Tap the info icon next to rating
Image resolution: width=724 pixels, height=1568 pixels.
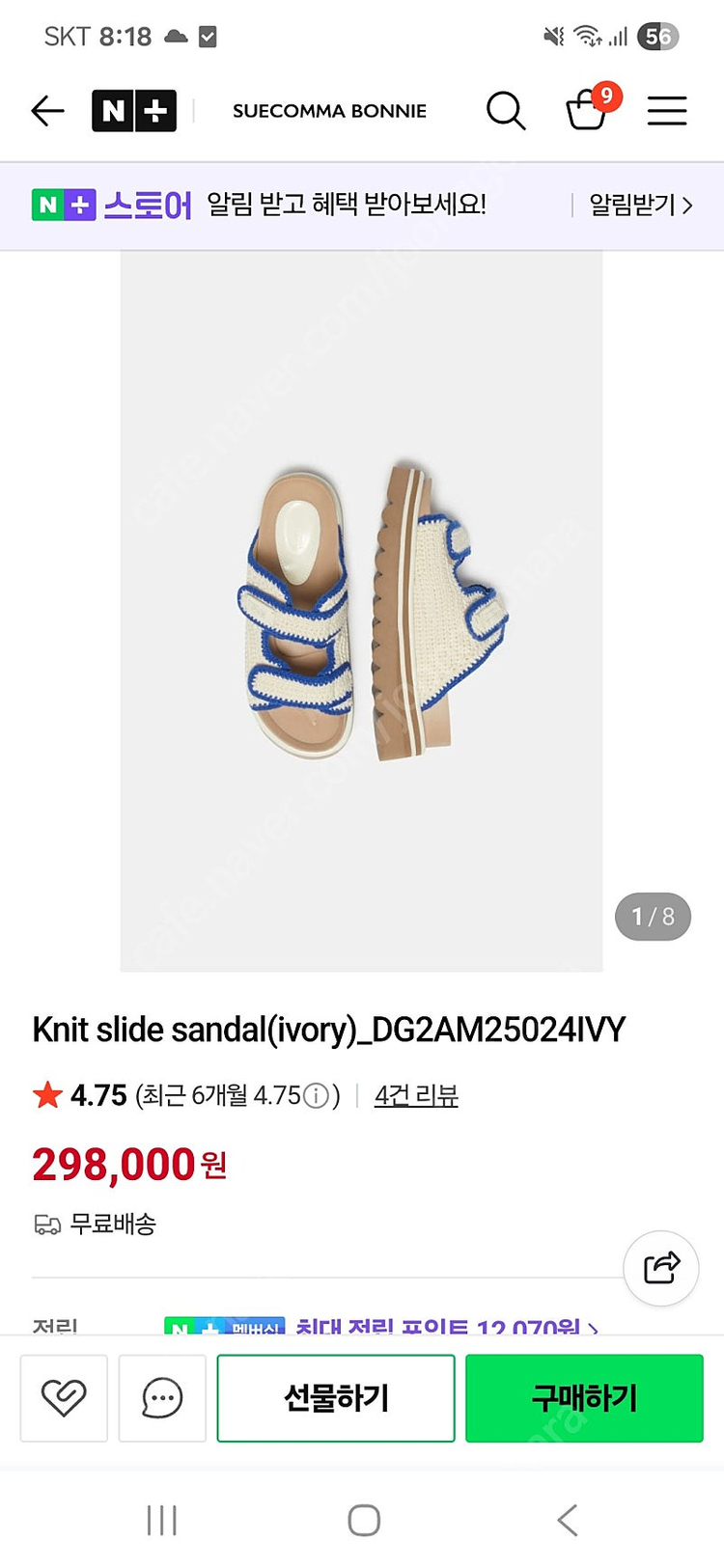(317, 1095)
